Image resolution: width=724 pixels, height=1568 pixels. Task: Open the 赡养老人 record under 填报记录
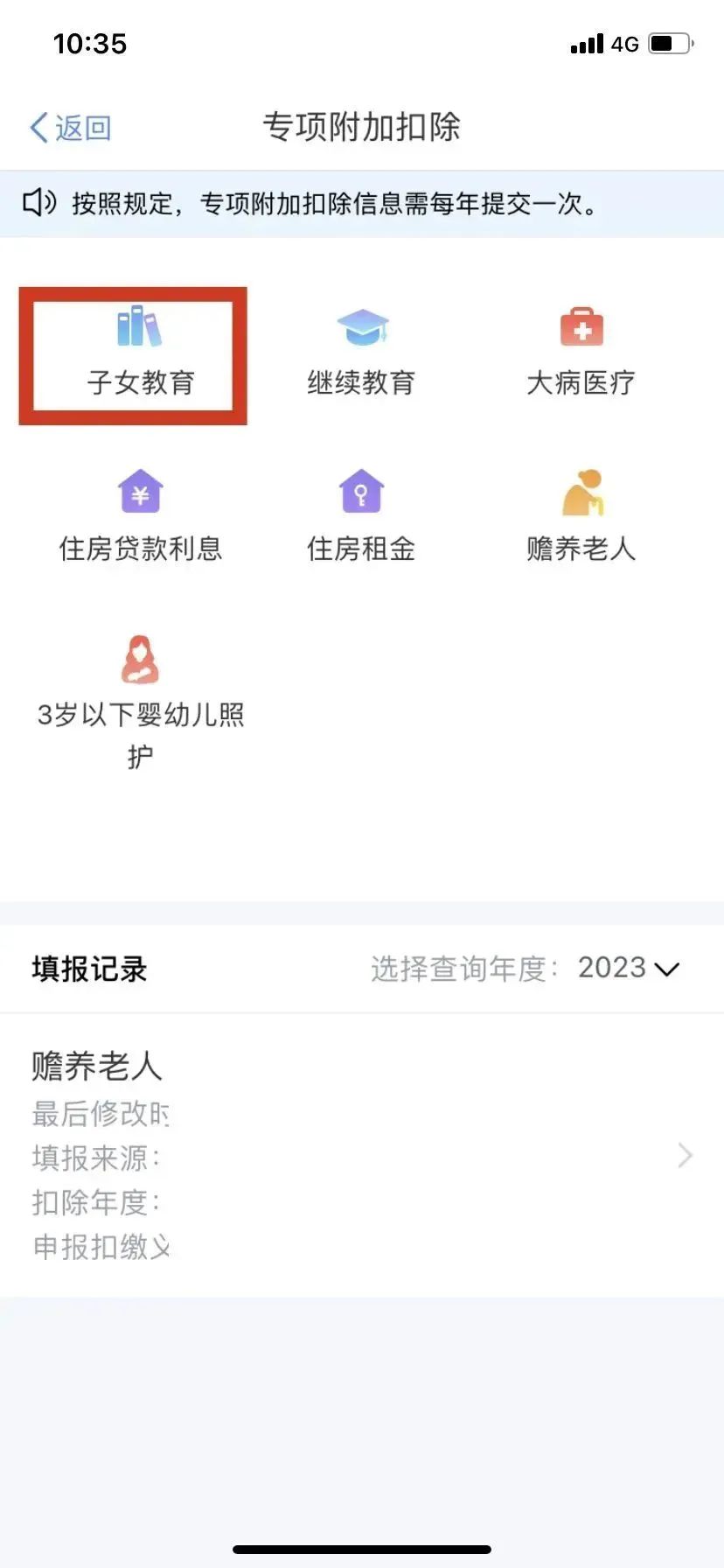362,1155
